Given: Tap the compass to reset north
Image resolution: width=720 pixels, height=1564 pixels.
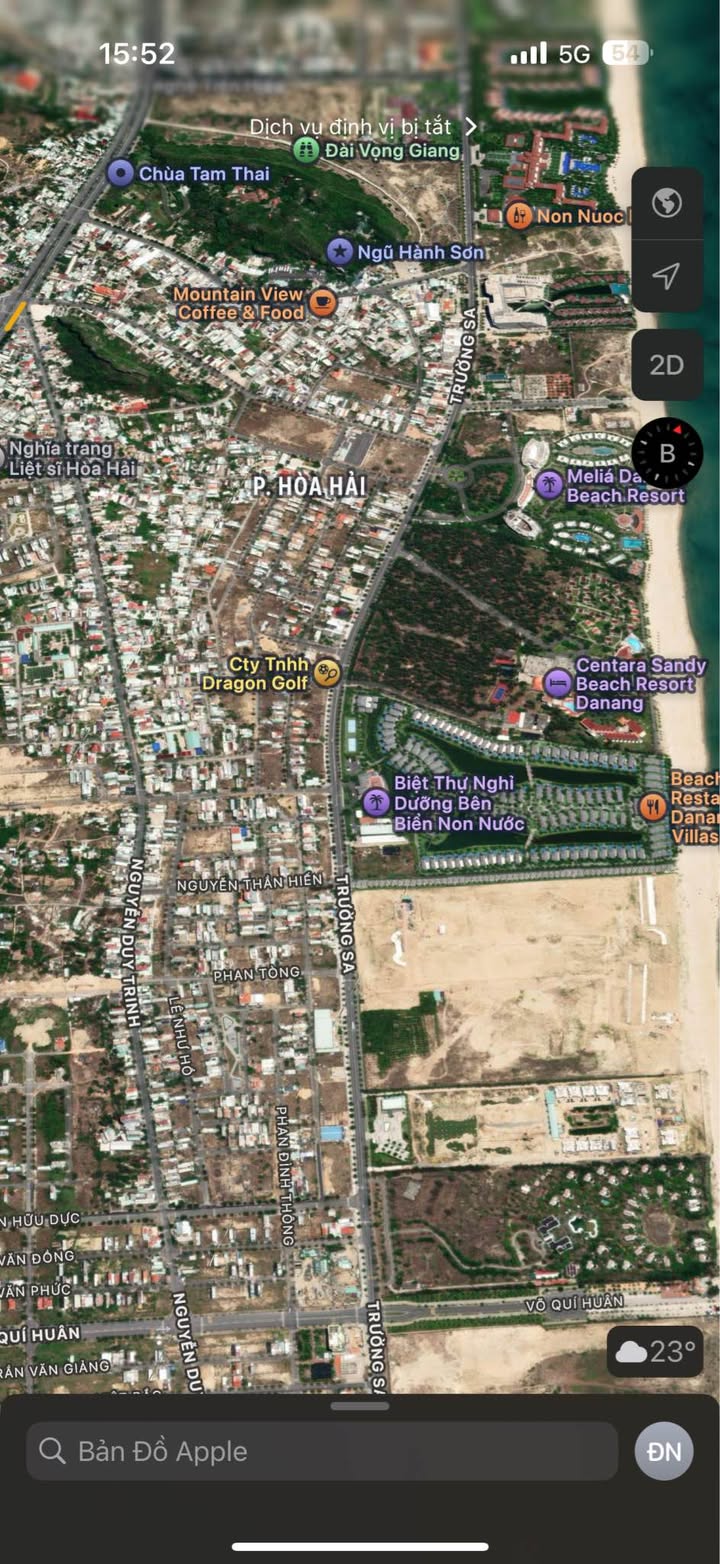Looking at the screenshot, I should point(667,453).
